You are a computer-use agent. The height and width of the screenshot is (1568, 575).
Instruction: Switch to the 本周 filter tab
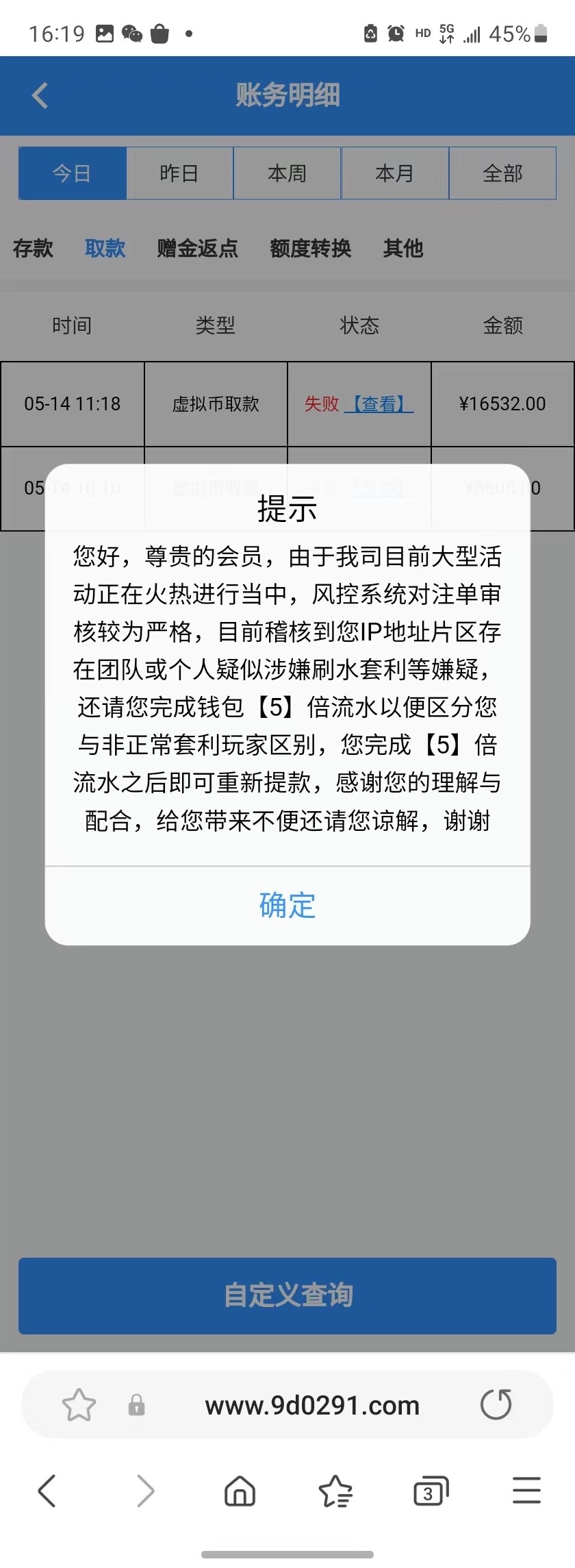(x=287, y=173)
